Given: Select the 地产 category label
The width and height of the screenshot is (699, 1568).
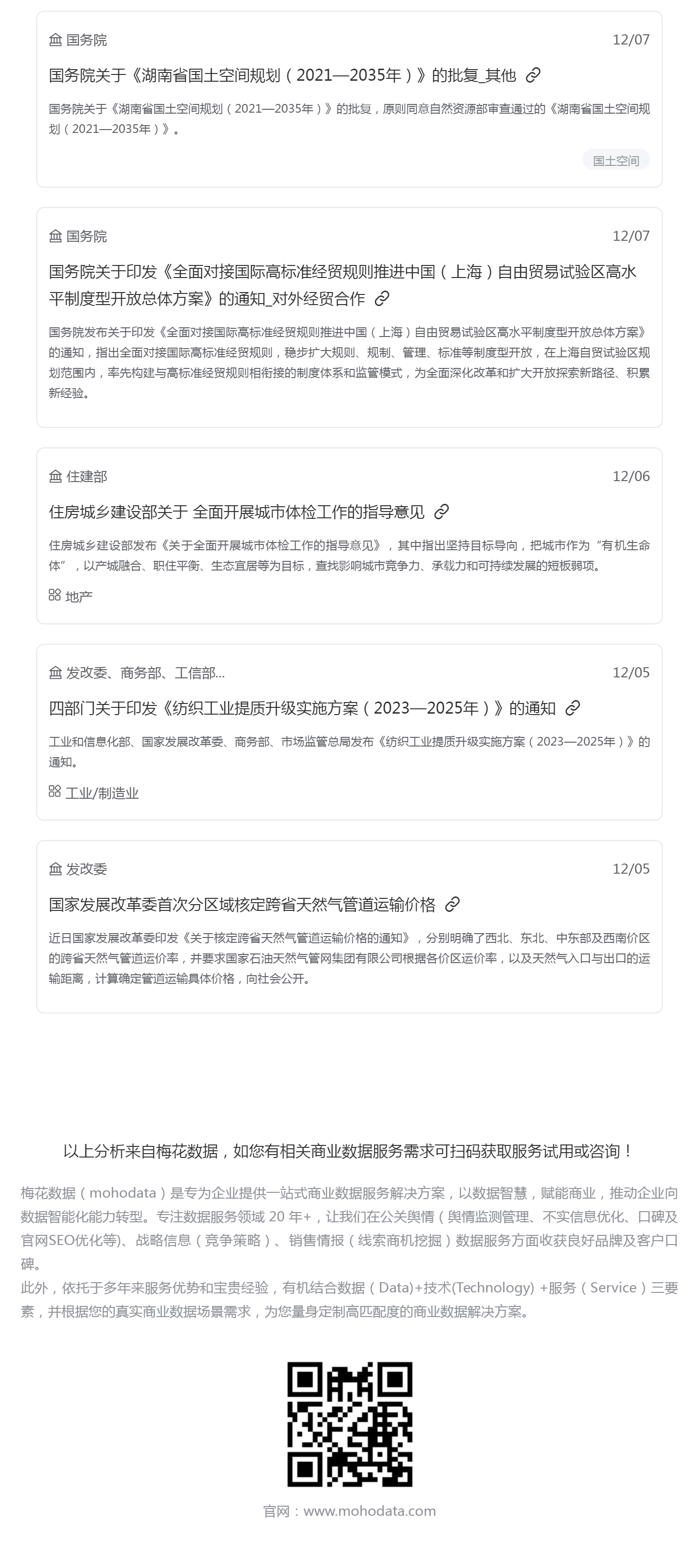Looking at the screenshot, I should pyautogui.click(x=78, y=597).
